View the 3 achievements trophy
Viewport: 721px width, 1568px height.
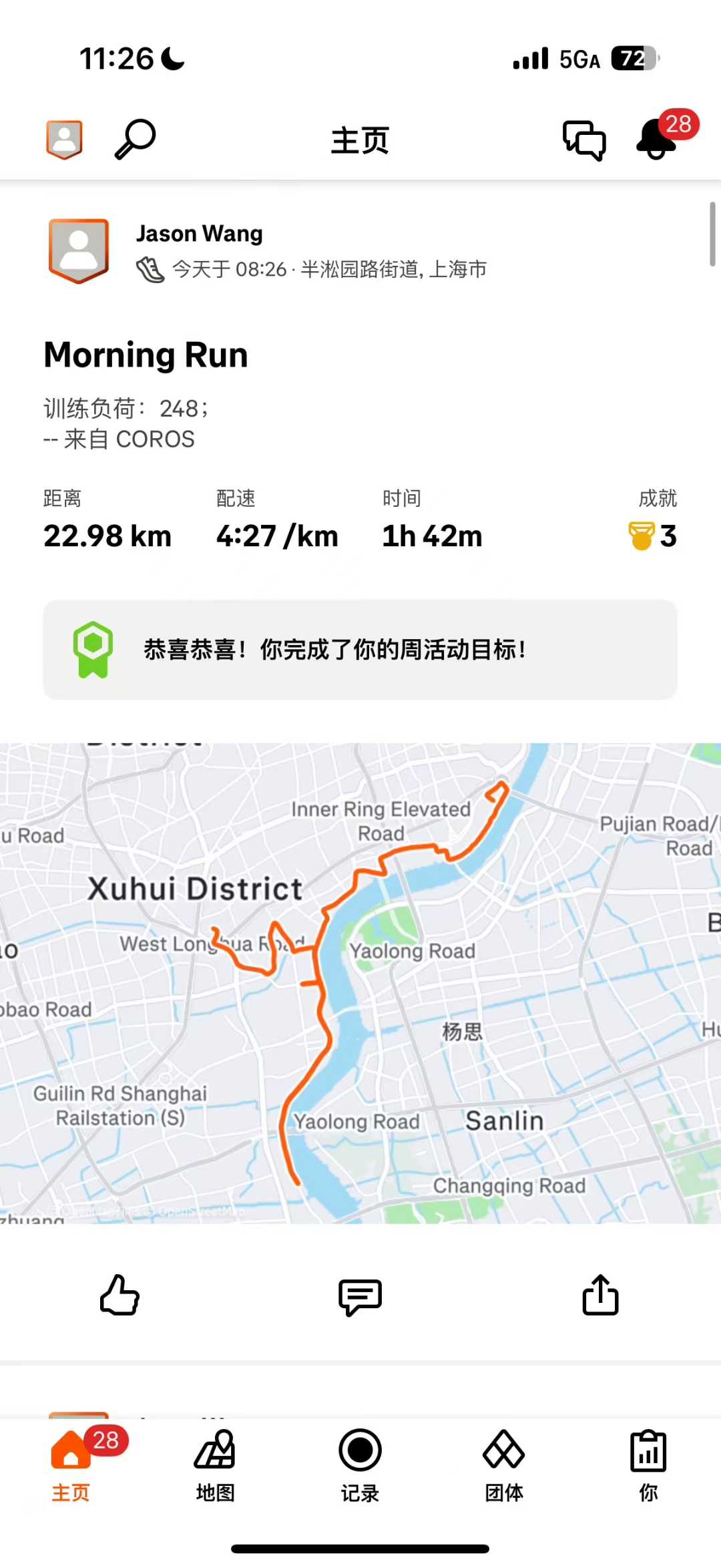[x=653, y=536]
